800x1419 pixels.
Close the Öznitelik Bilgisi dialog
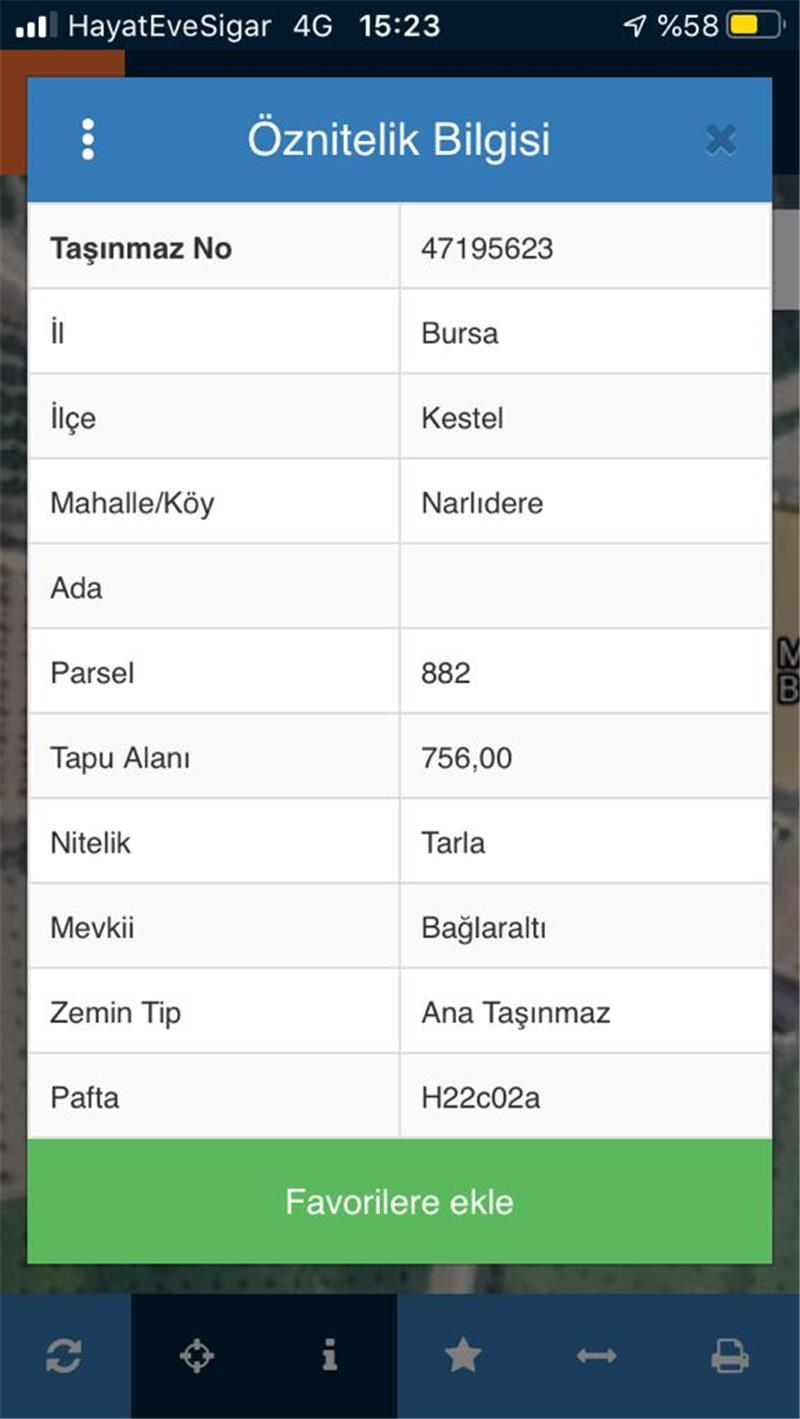click(x=721, y=140)
